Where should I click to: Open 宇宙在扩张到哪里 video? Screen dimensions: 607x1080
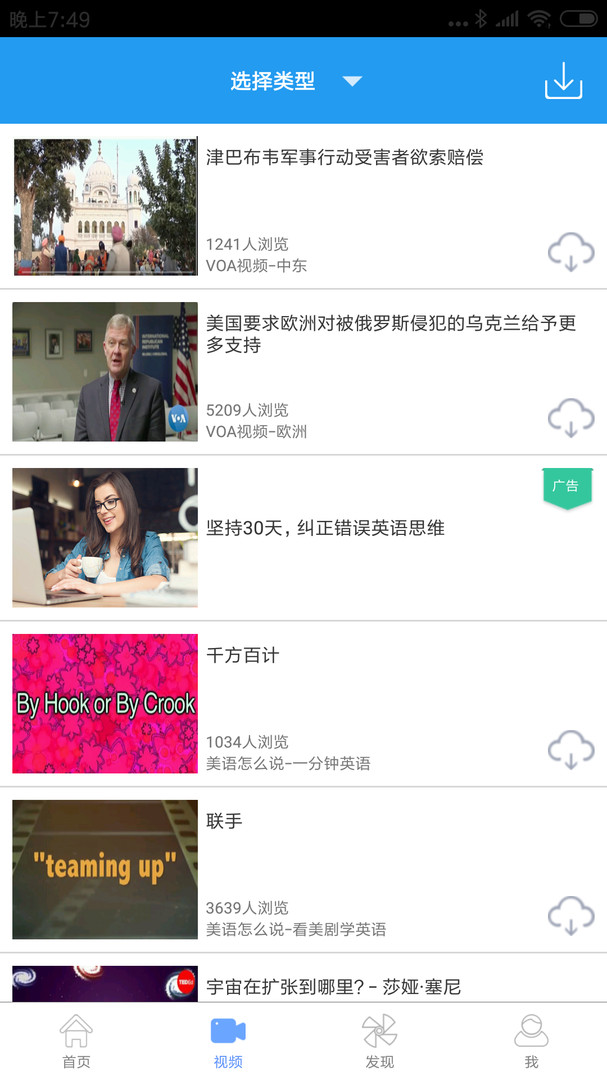pos(303,978)
